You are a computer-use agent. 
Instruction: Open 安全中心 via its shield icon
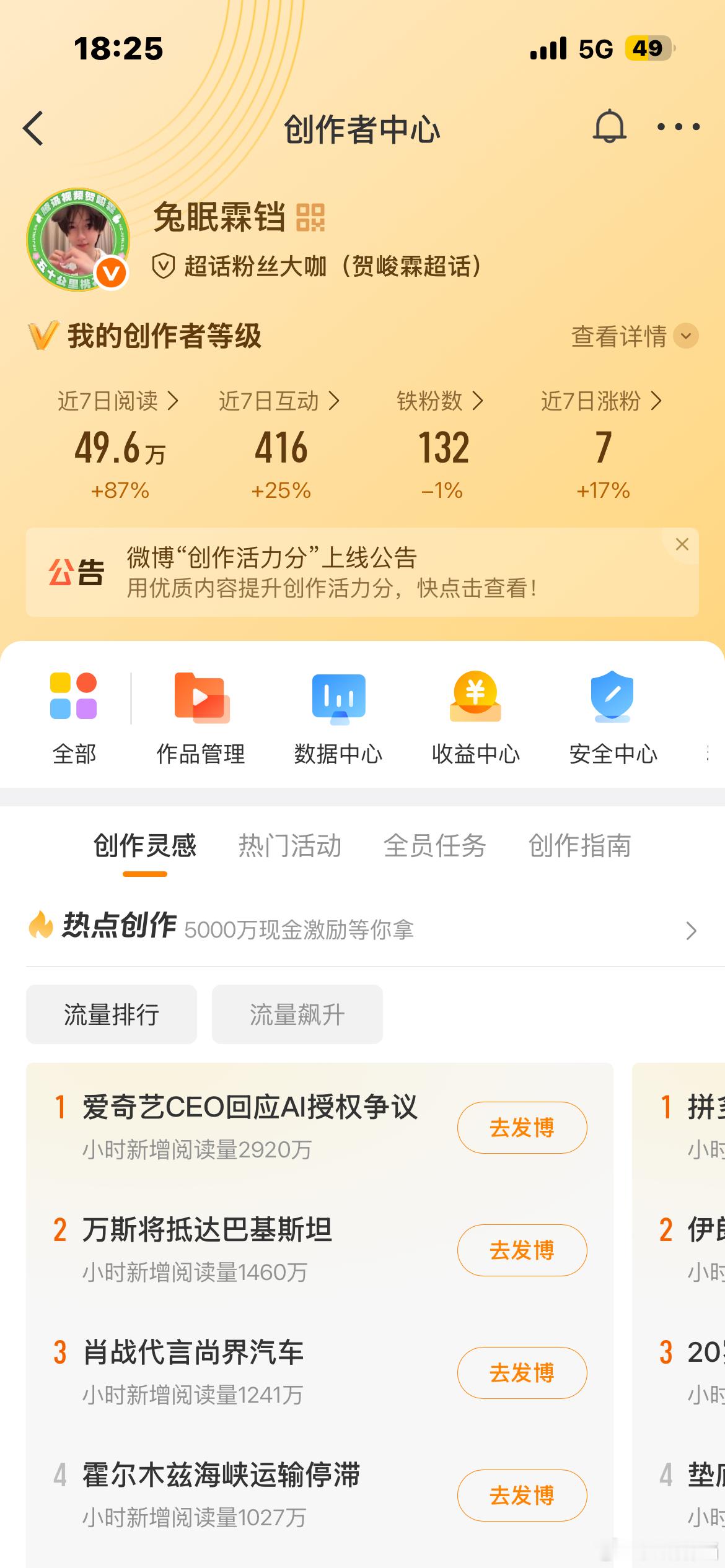point(612,700)
